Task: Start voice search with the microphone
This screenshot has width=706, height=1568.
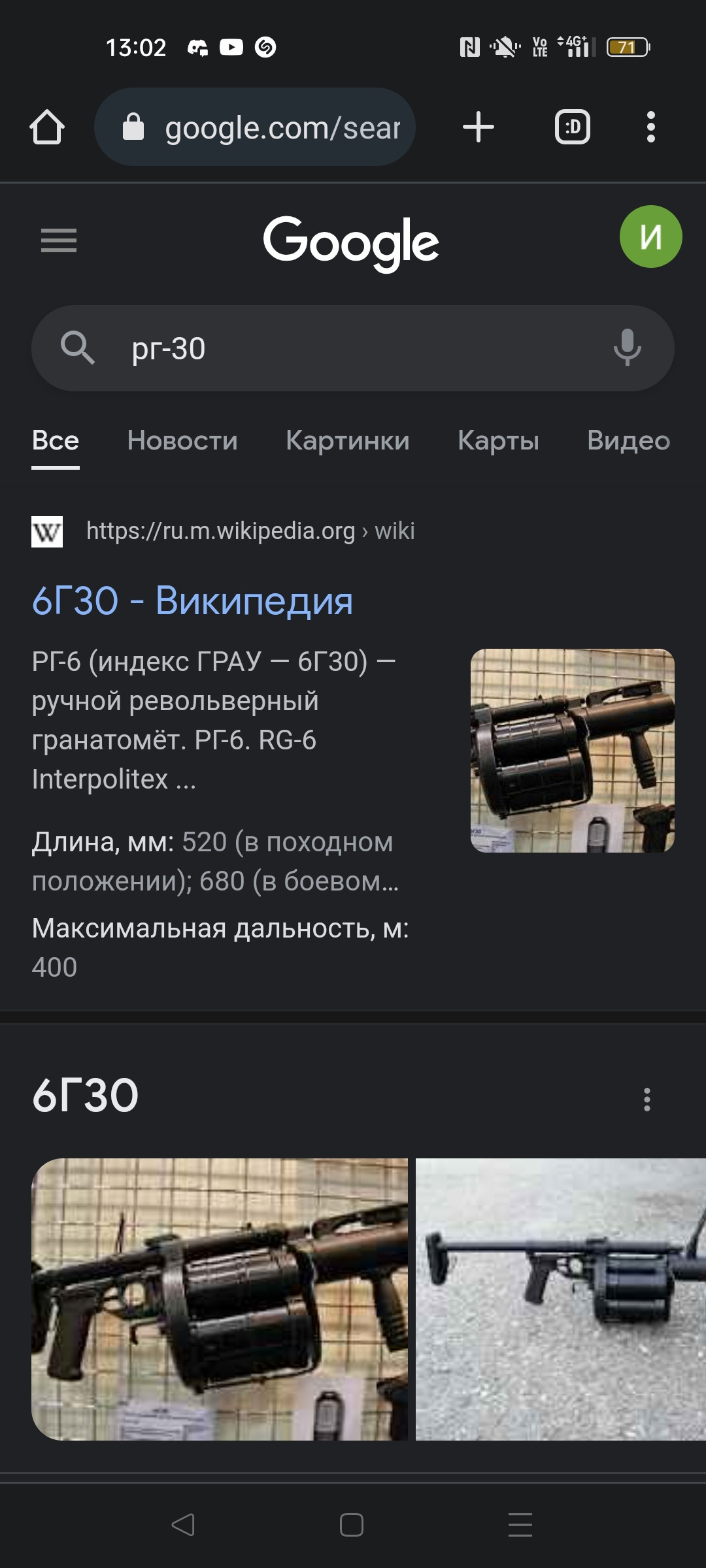Action: click(x=627, y=347)
